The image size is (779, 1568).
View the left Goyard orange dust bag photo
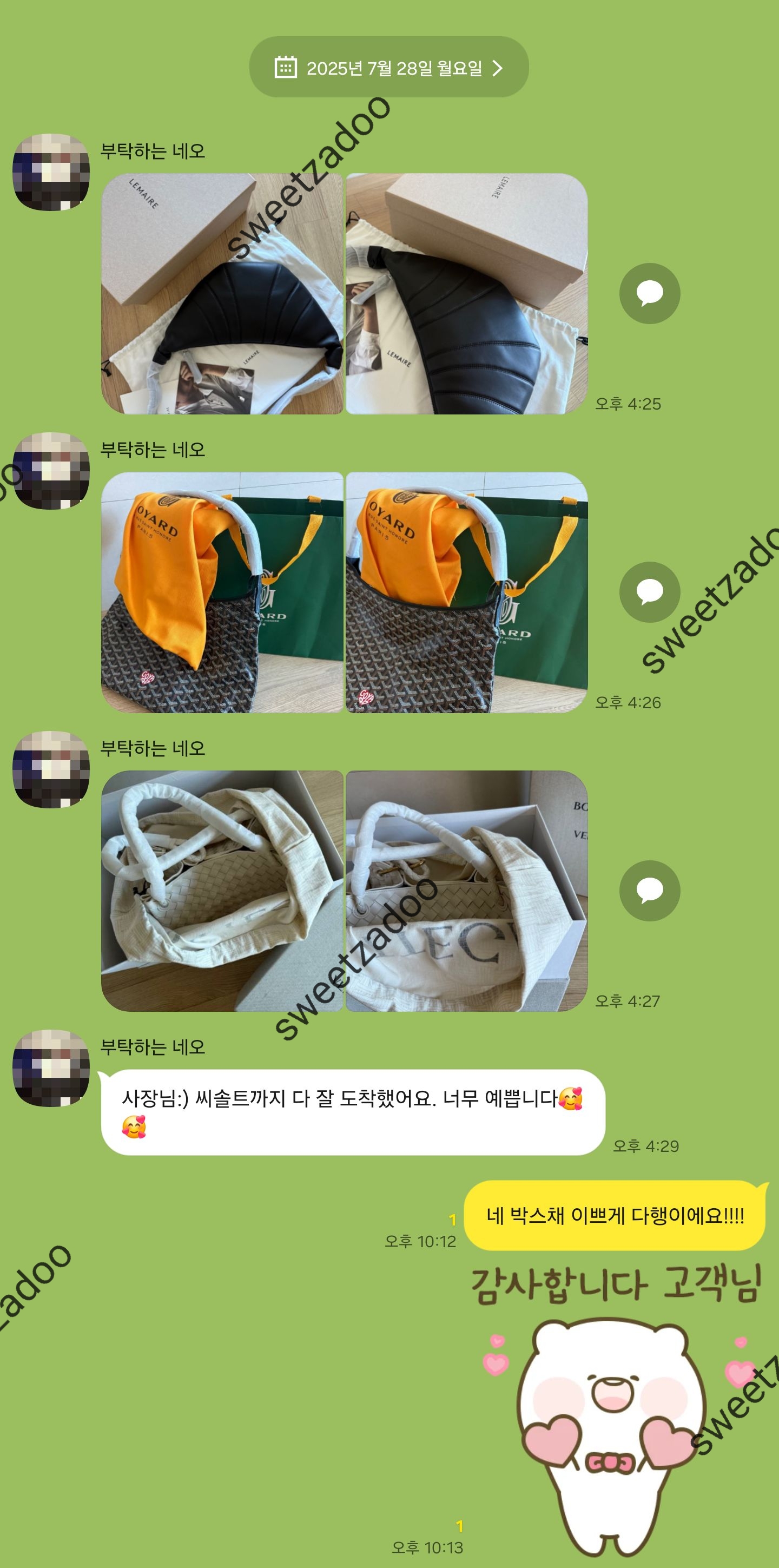(222, 592)
